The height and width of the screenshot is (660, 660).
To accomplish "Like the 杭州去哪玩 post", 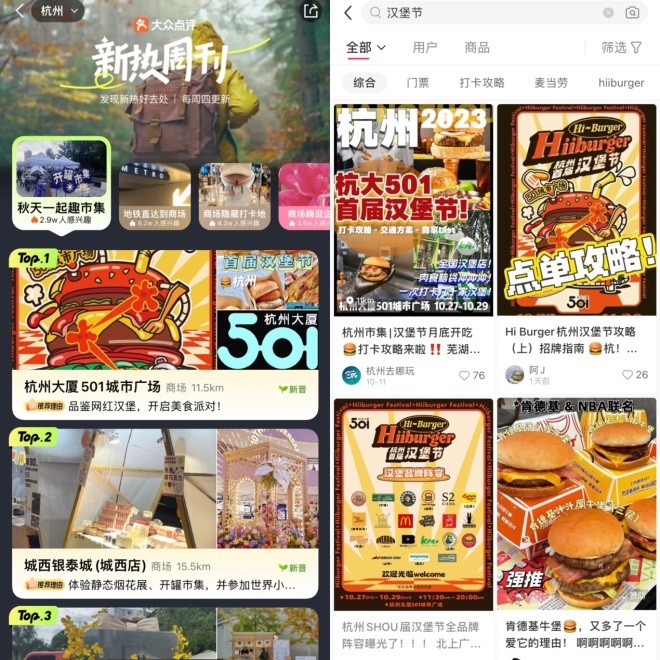I will [x=471, y=375].
